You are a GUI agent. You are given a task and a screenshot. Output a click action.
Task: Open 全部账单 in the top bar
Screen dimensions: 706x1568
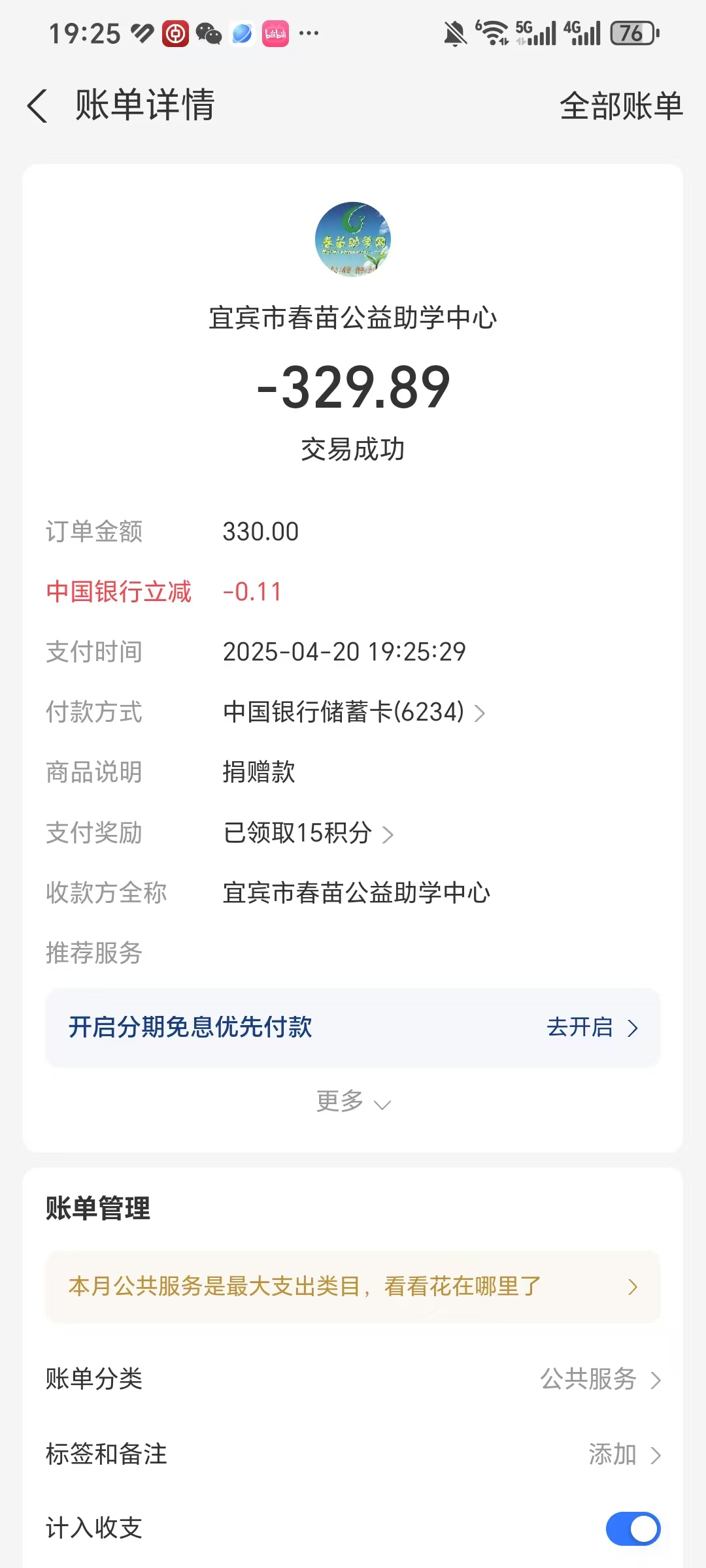pyautogui.click(x=621, y=106)
